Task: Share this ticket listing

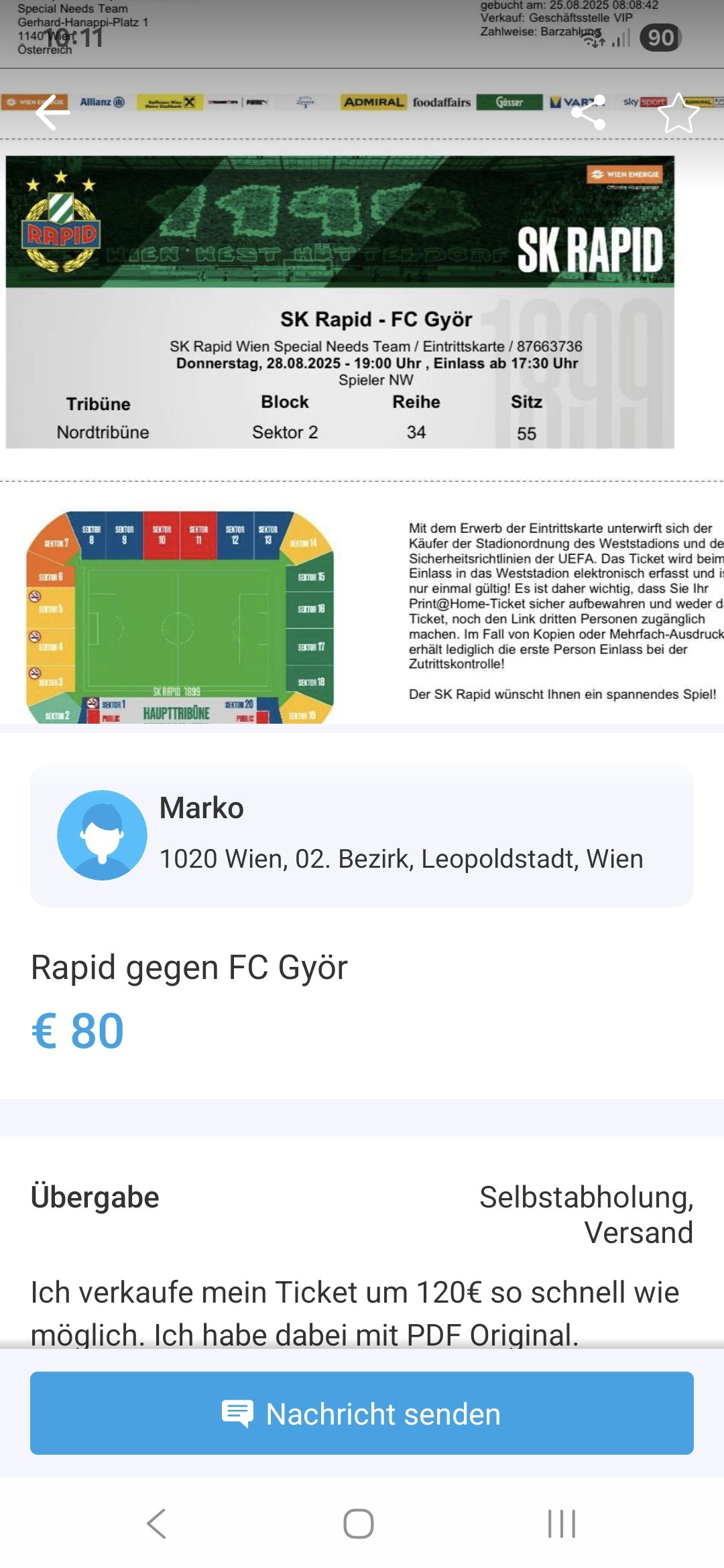Action: coord(588,112)
